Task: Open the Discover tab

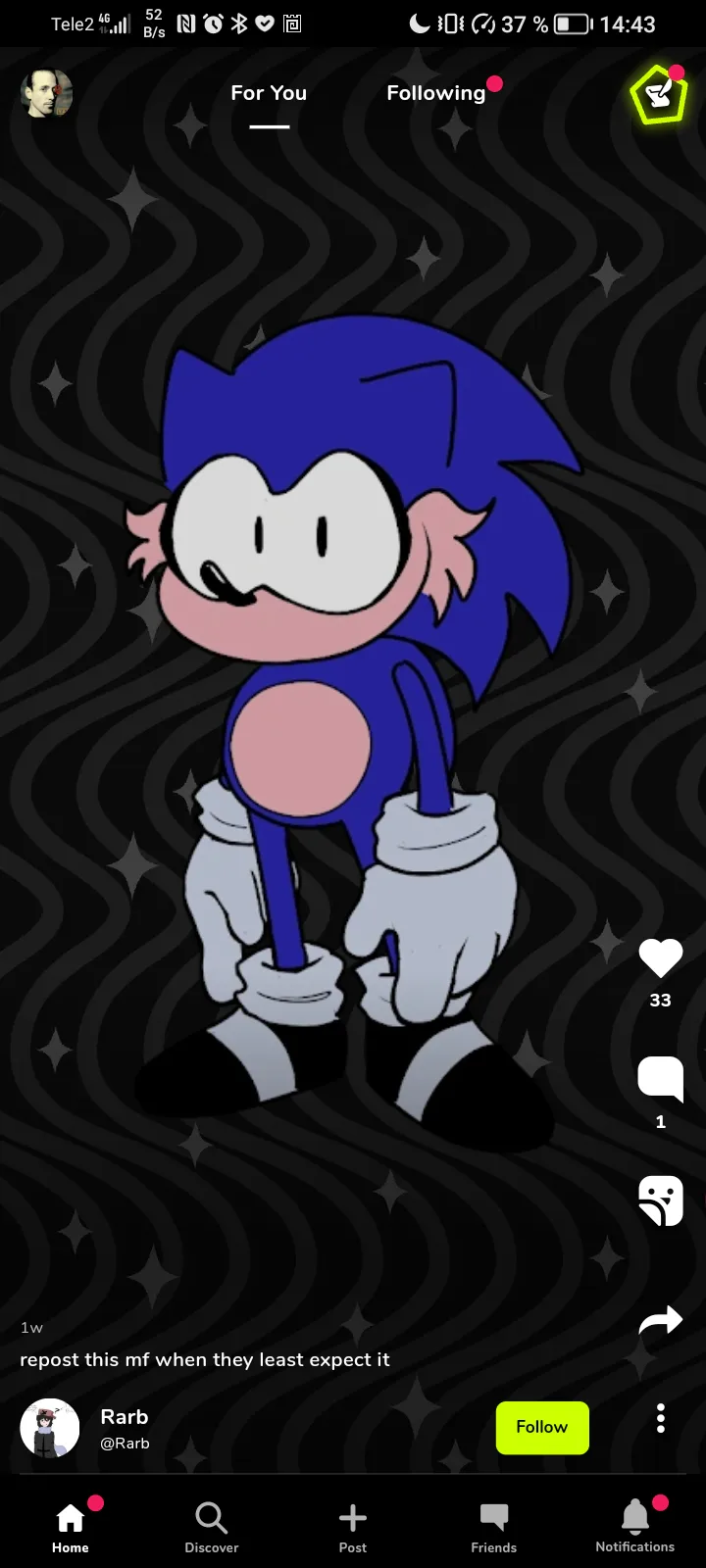Action: (212, 1527)
